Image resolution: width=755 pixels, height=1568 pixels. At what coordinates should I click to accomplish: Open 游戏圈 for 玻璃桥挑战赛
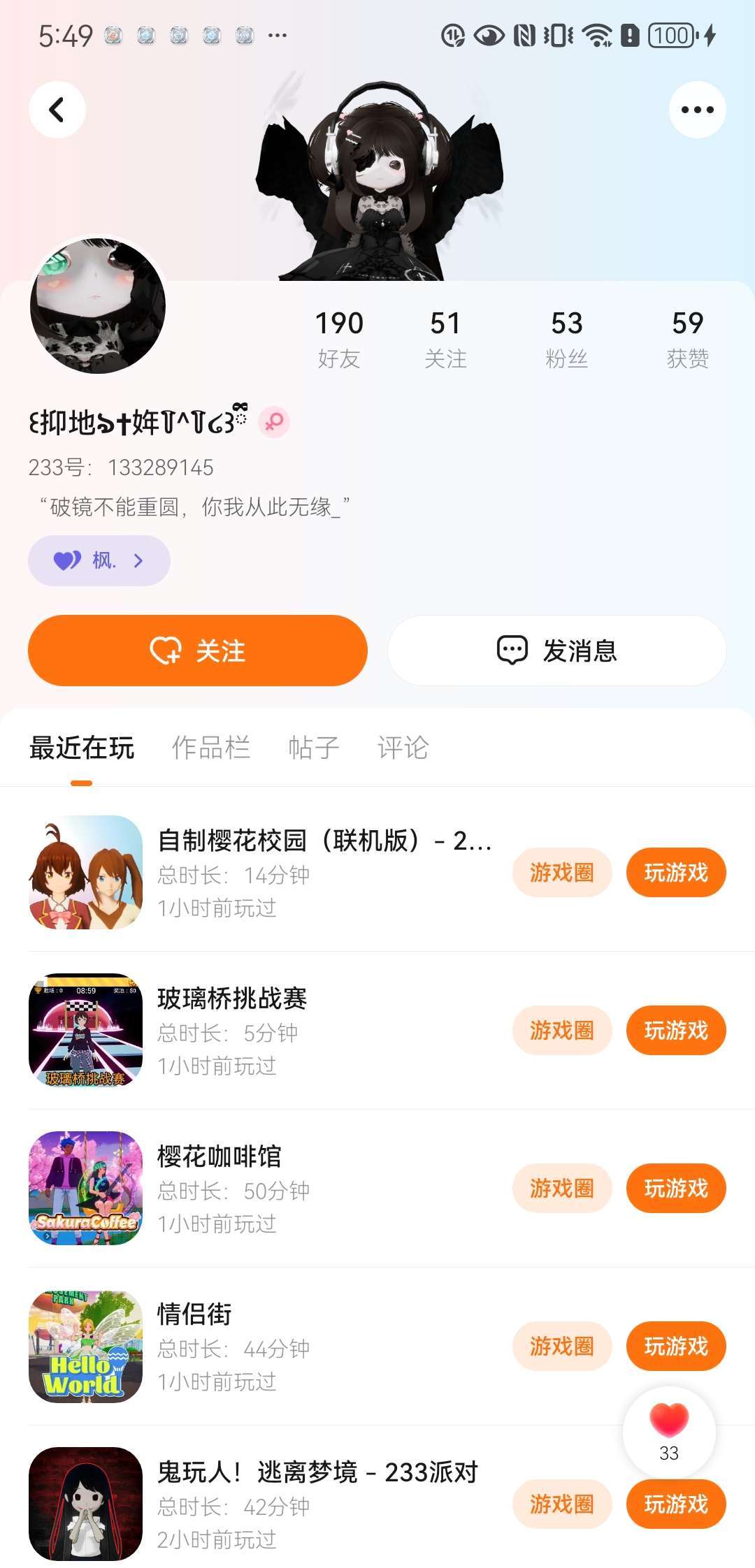click(x=562, y=1031)
